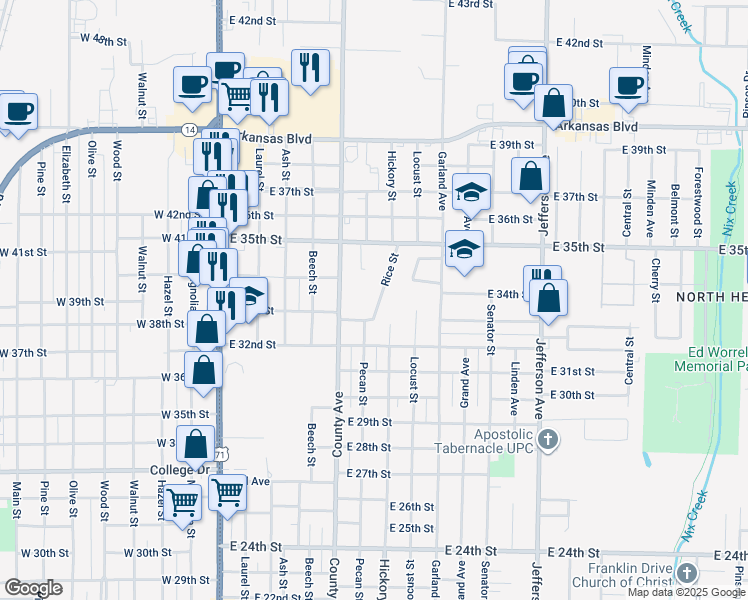The image size is (748, 600).
Task: Open the Apostolic Tabernacle UPC church marker
Action: 548,440
